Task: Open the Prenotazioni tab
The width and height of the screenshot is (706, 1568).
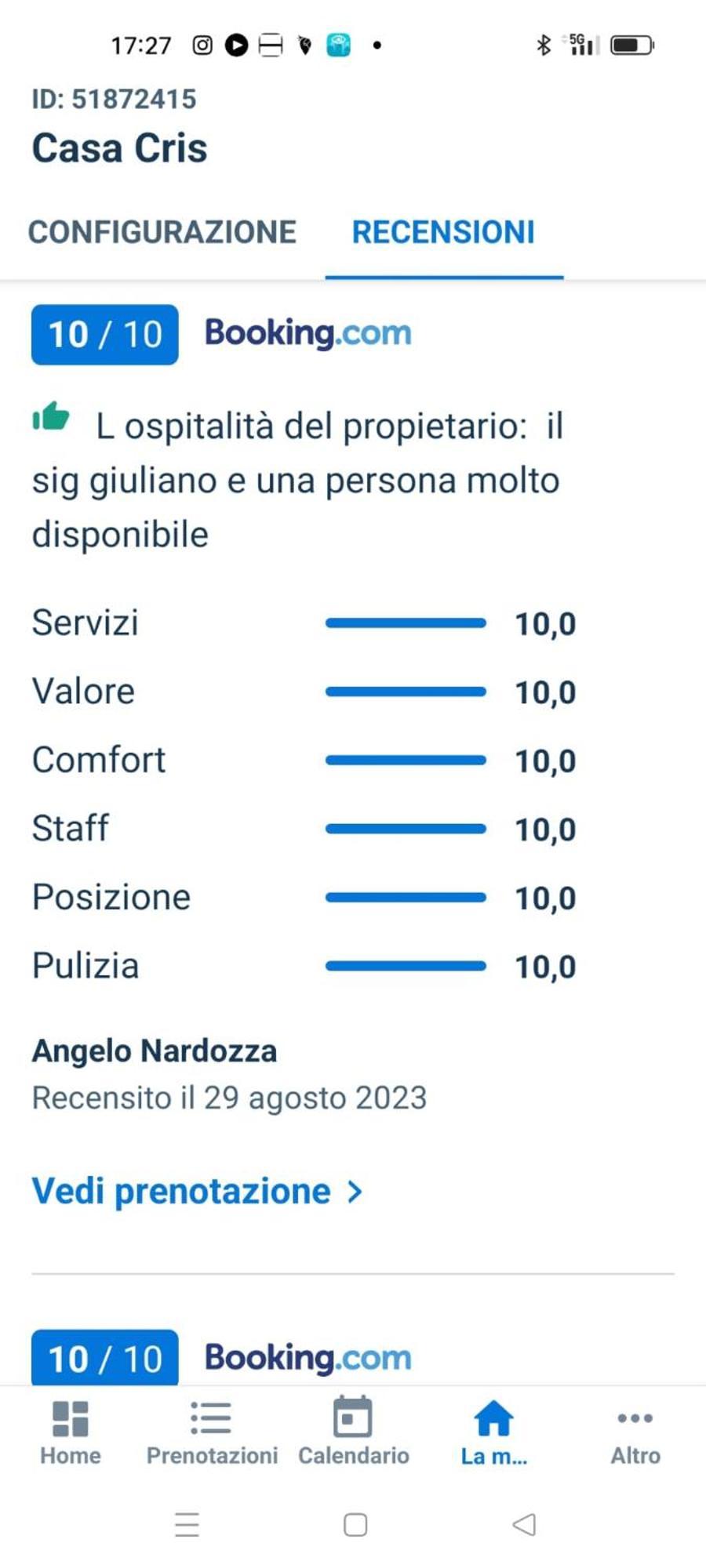Action: 212,1432
